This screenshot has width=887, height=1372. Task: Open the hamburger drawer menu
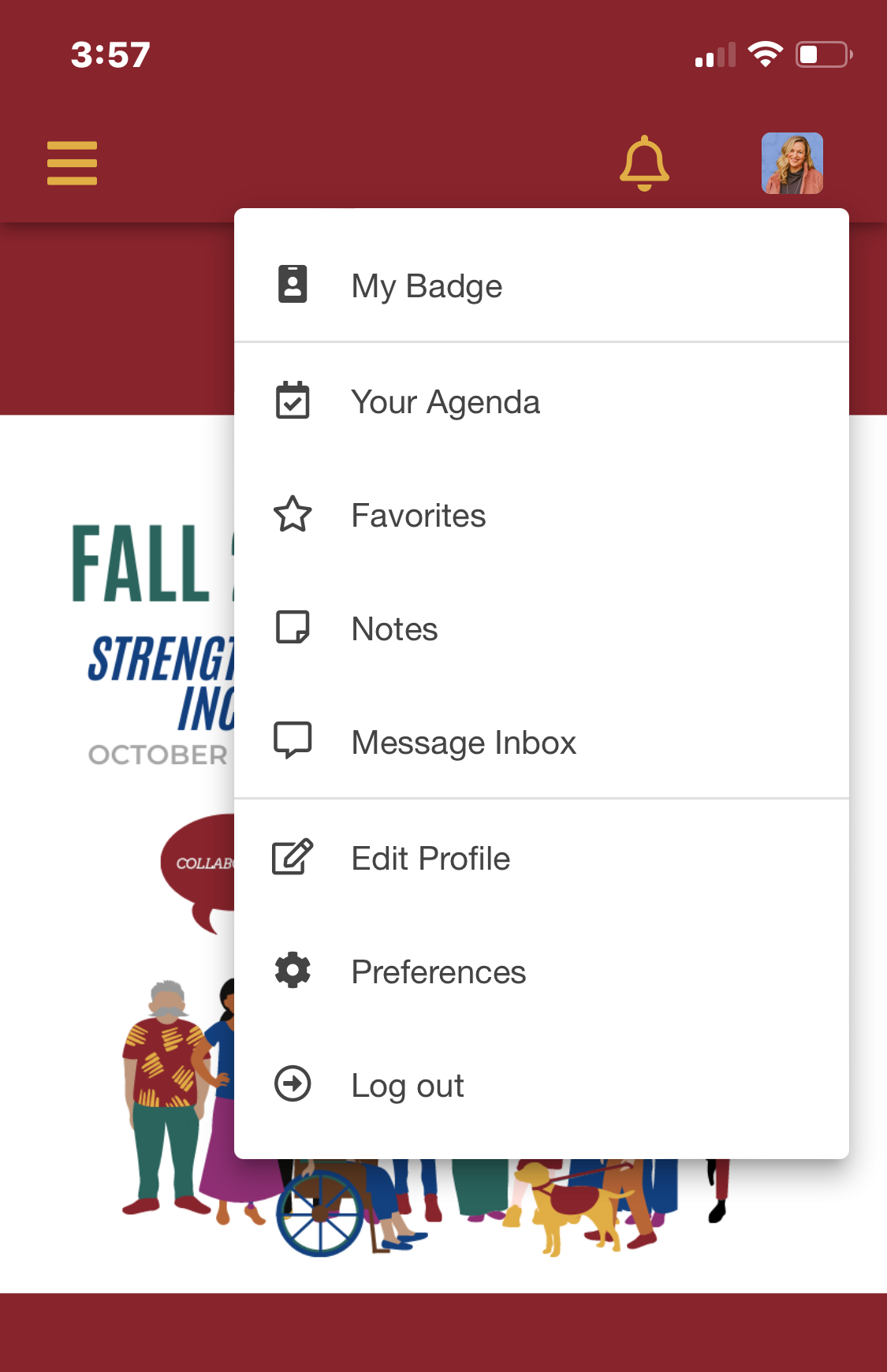pos(72,163)
